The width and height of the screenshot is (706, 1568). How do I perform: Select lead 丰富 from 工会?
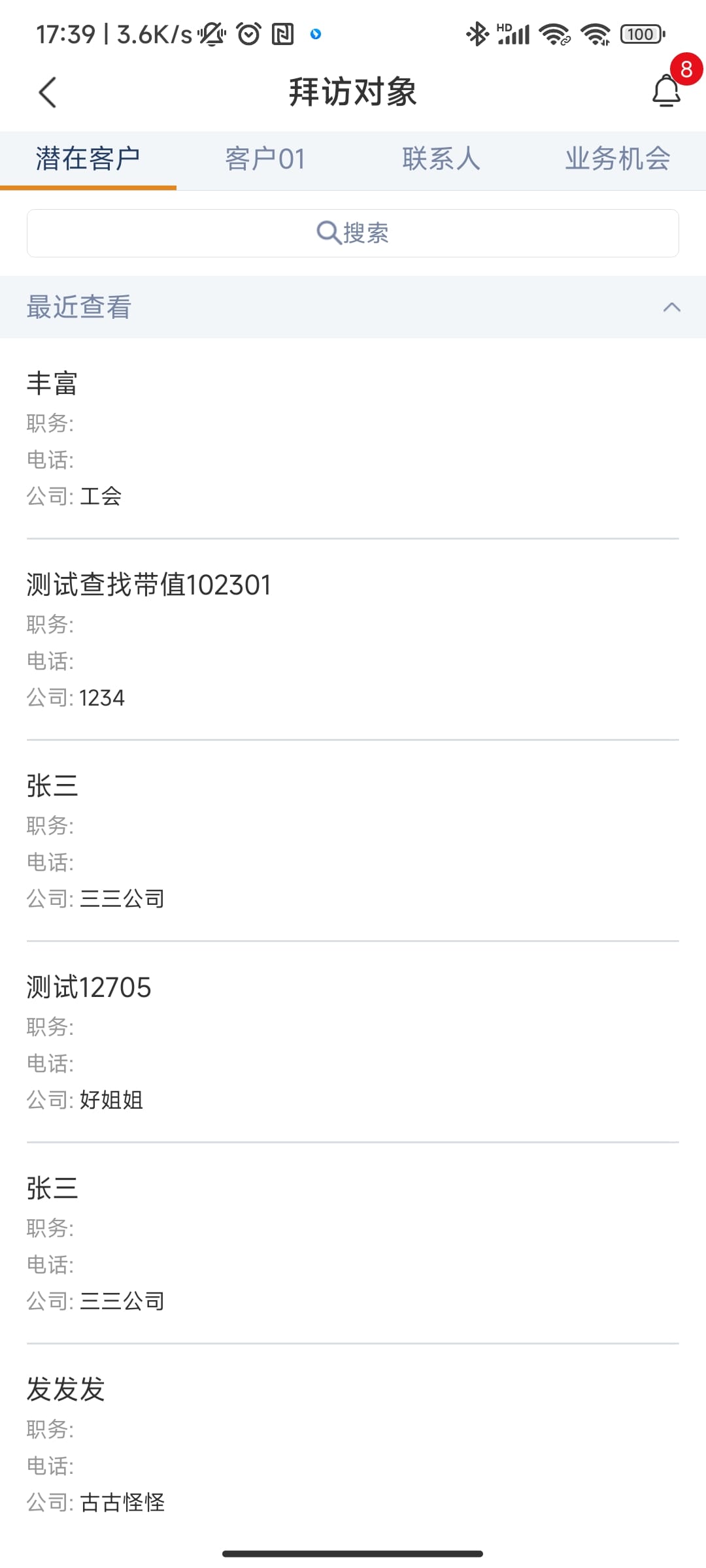tap(353, 438)
